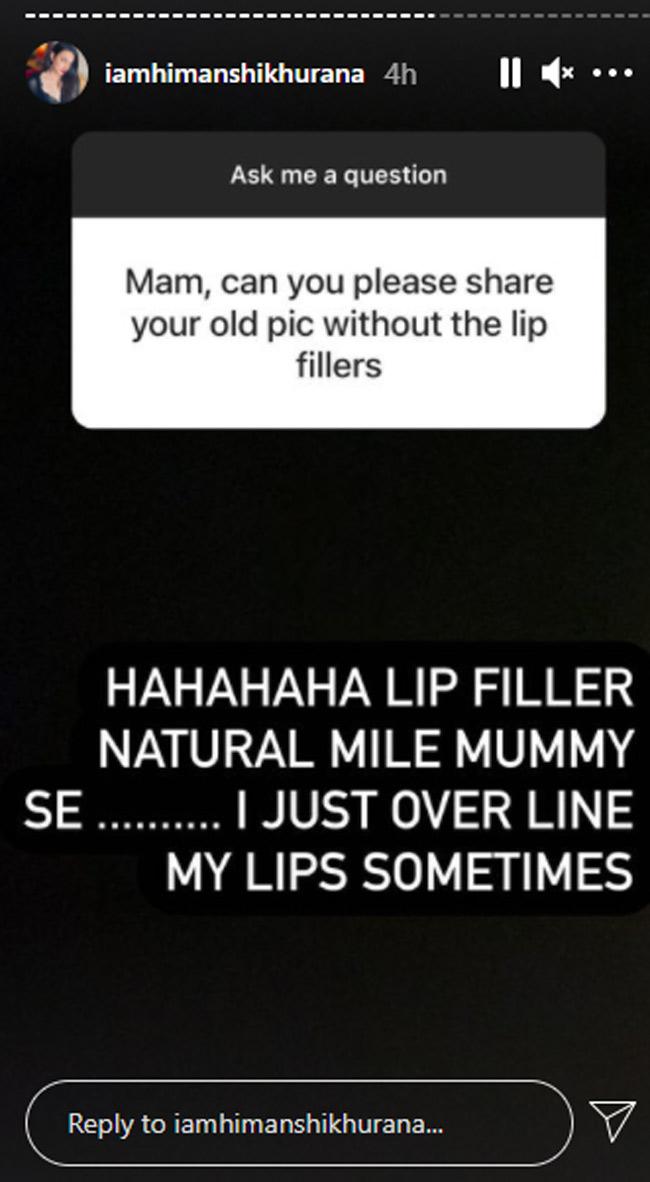Open iamhimanshikhurana's profile picture
The width and height of the screenshot is (650, 1182).
coord(57,73)
